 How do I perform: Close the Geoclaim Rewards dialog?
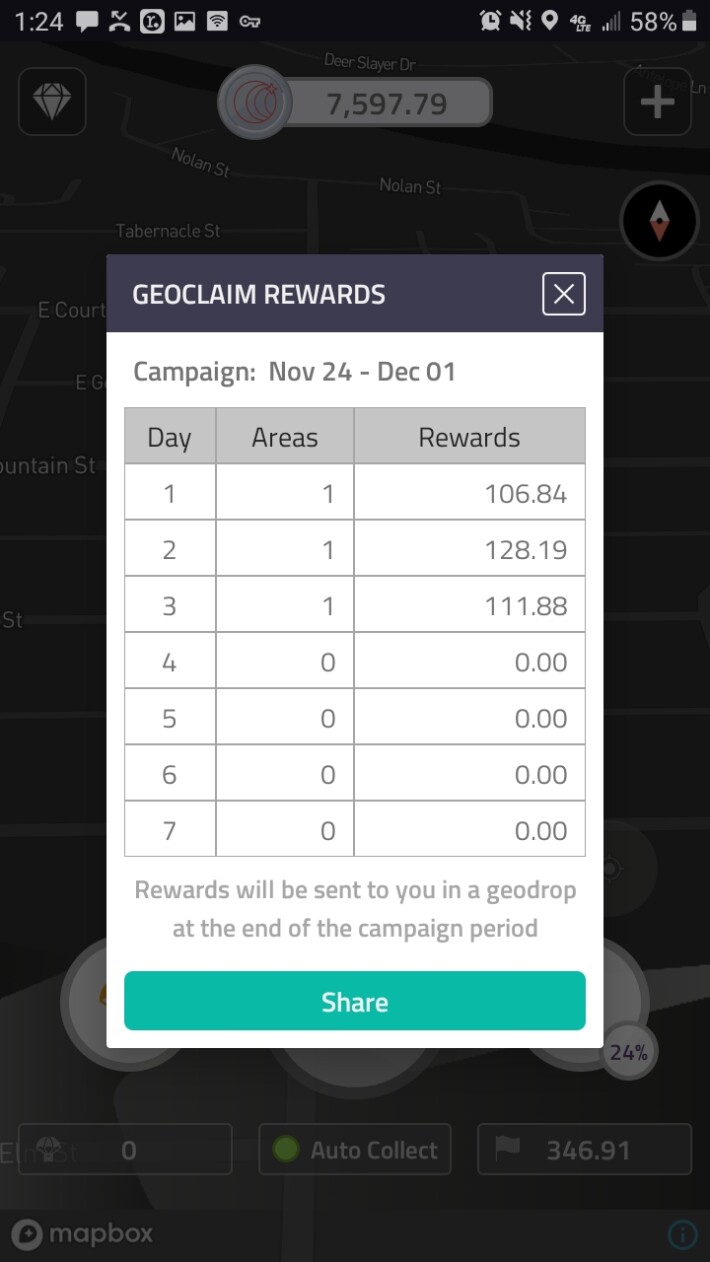tap(564, 294)
